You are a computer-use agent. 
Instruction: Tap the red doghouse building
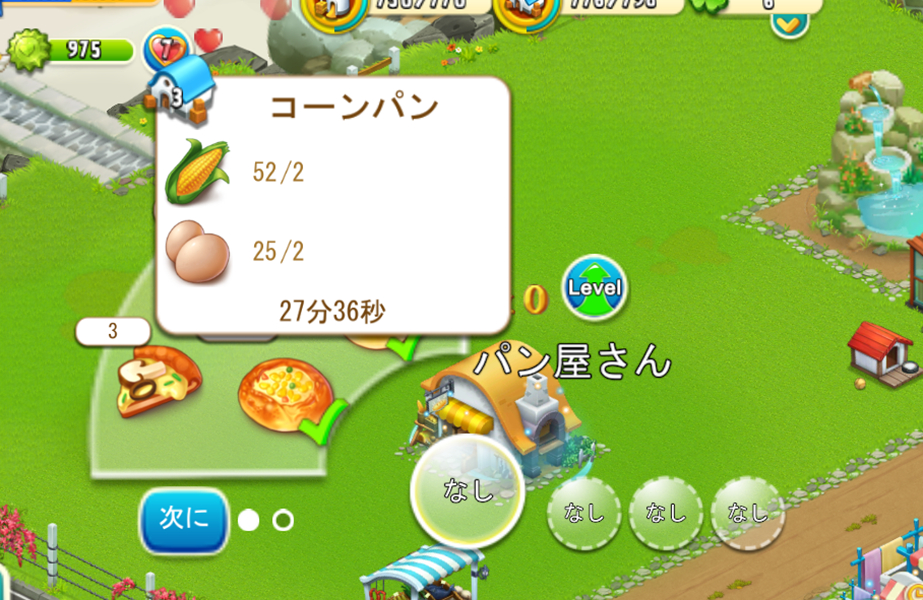click(x=880, y=350)
